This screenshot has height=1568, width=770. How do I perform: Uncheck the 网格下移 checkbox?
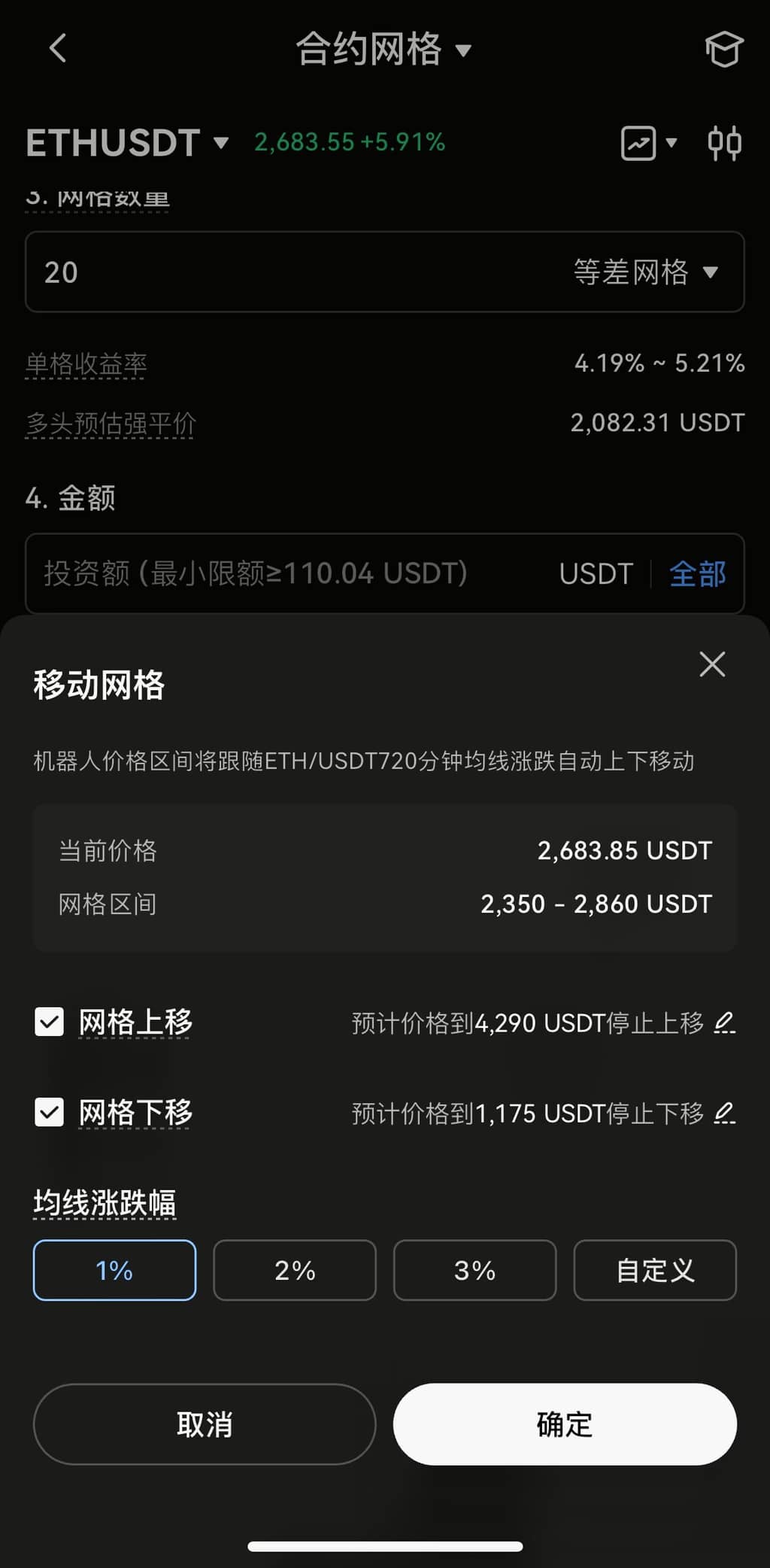click(50, 1112)
